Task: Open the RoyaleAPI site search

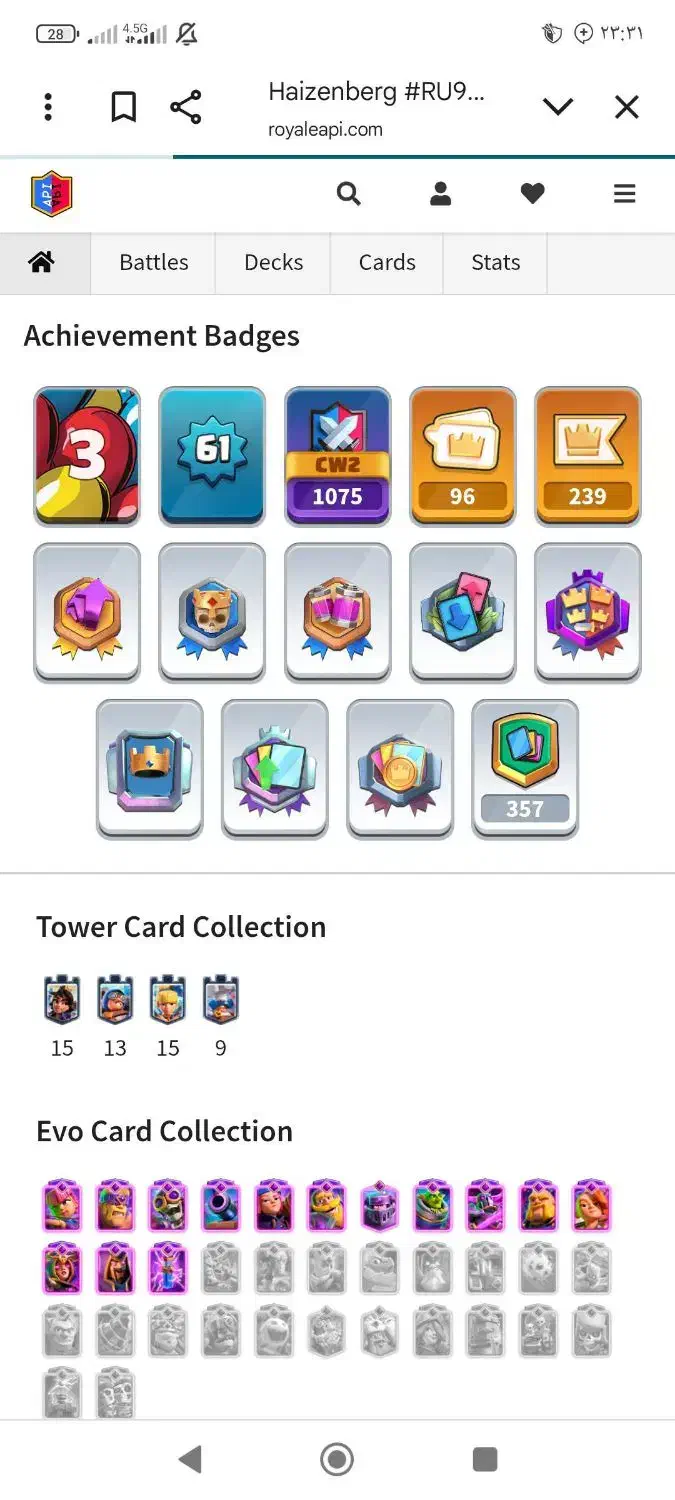Action: tap(348, 194)
